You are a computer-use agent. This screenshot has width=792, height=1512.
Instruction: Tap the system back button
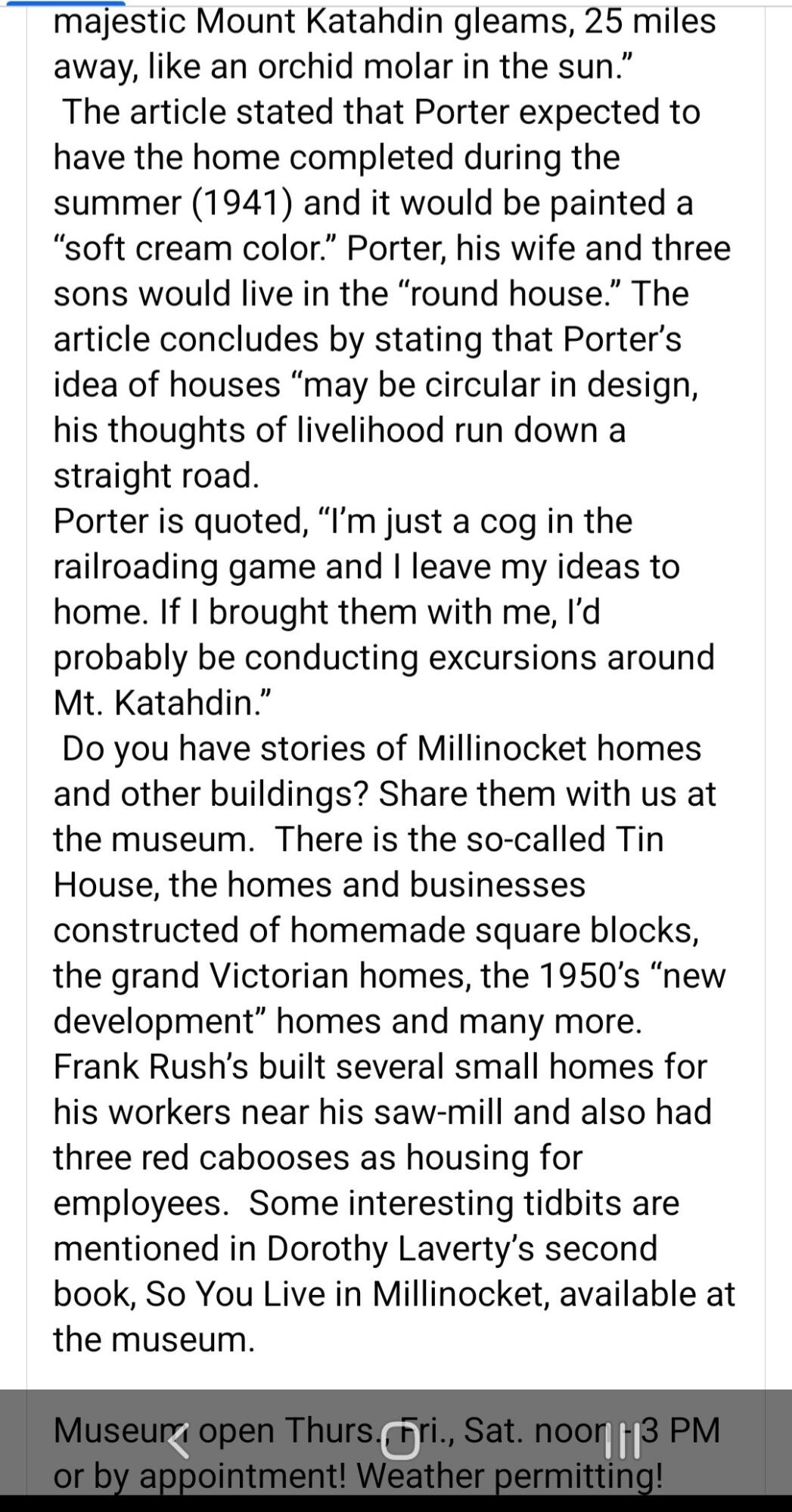click(x=178, y=1442)
